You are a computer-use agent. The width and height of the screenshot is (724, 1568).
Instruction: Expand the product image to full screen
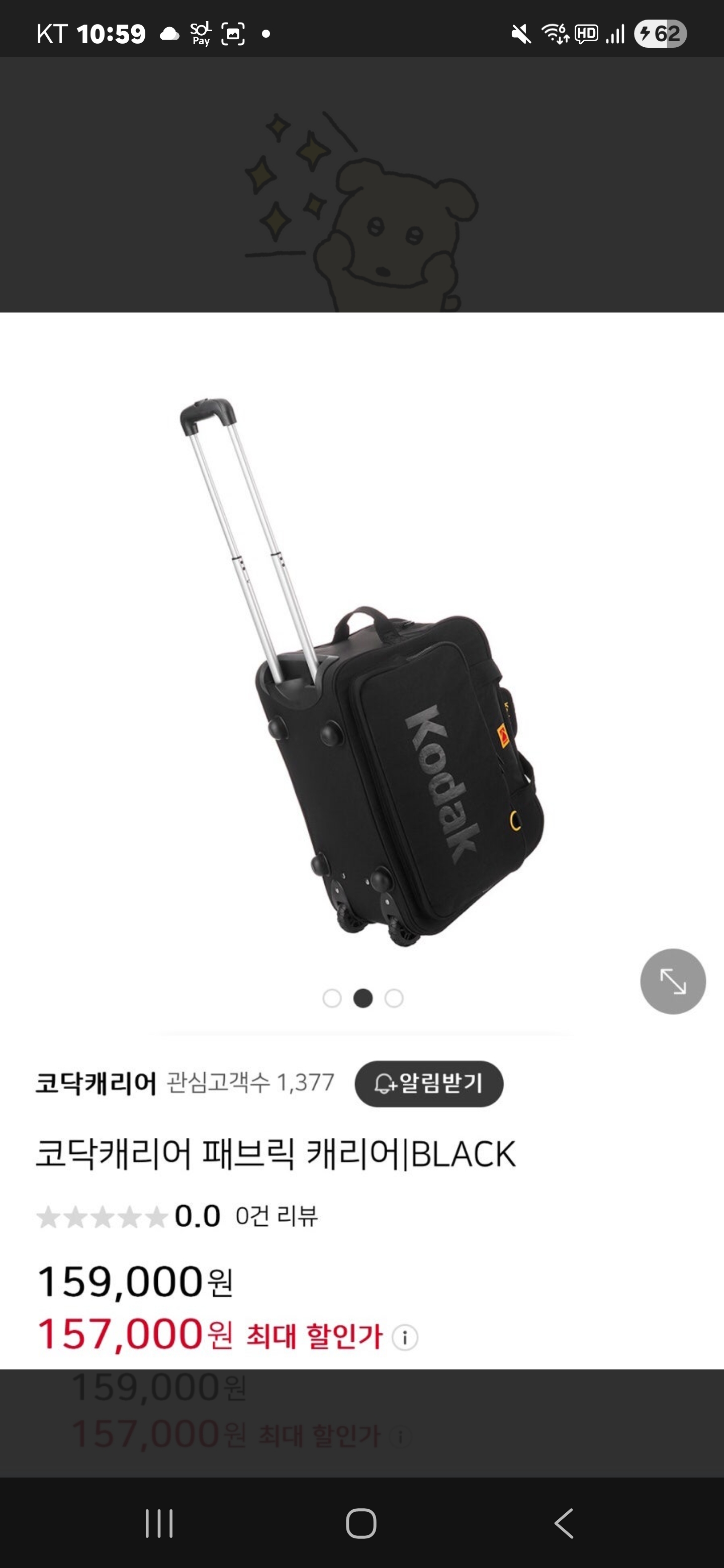tap(672, 981)
